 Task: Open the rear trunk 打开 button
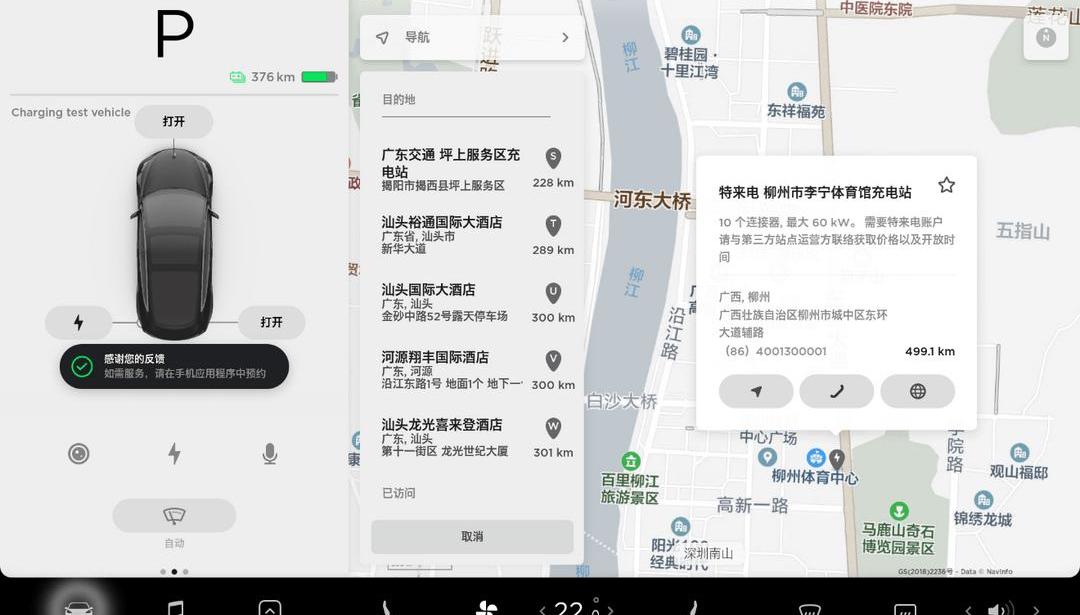tap(271, 322)
